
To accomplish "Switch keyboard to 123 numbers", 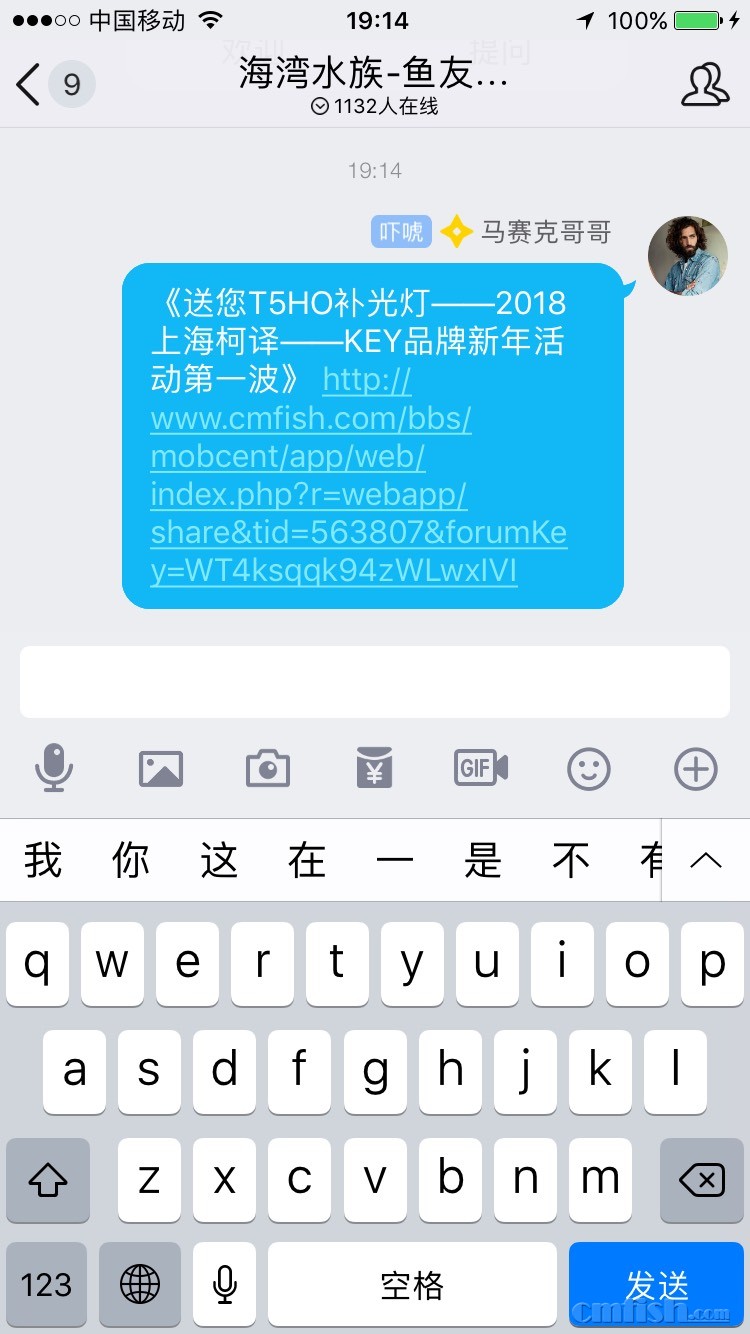I will pyautogui.click(x=47, y=1285).
